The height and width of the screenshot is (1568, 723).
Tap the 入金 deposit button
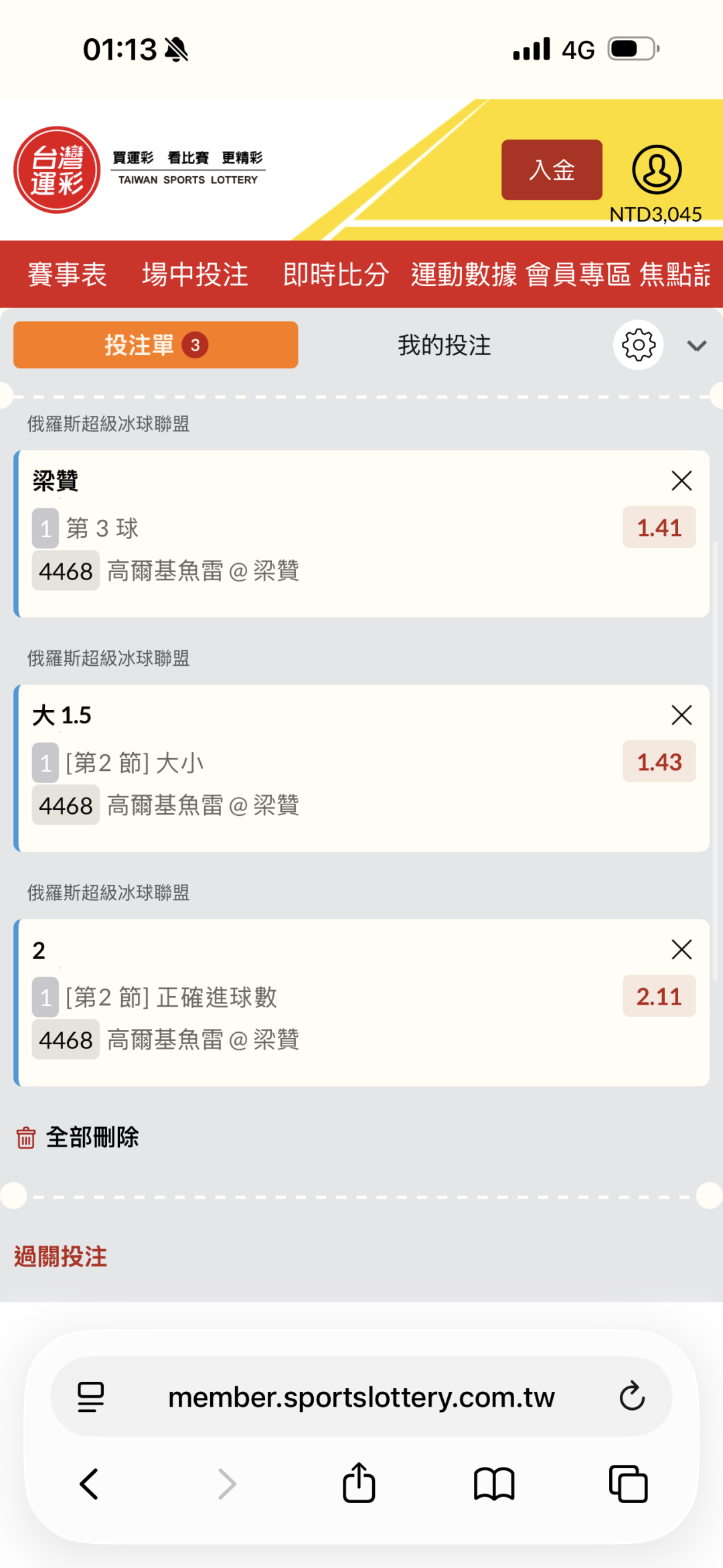point(552,169)
